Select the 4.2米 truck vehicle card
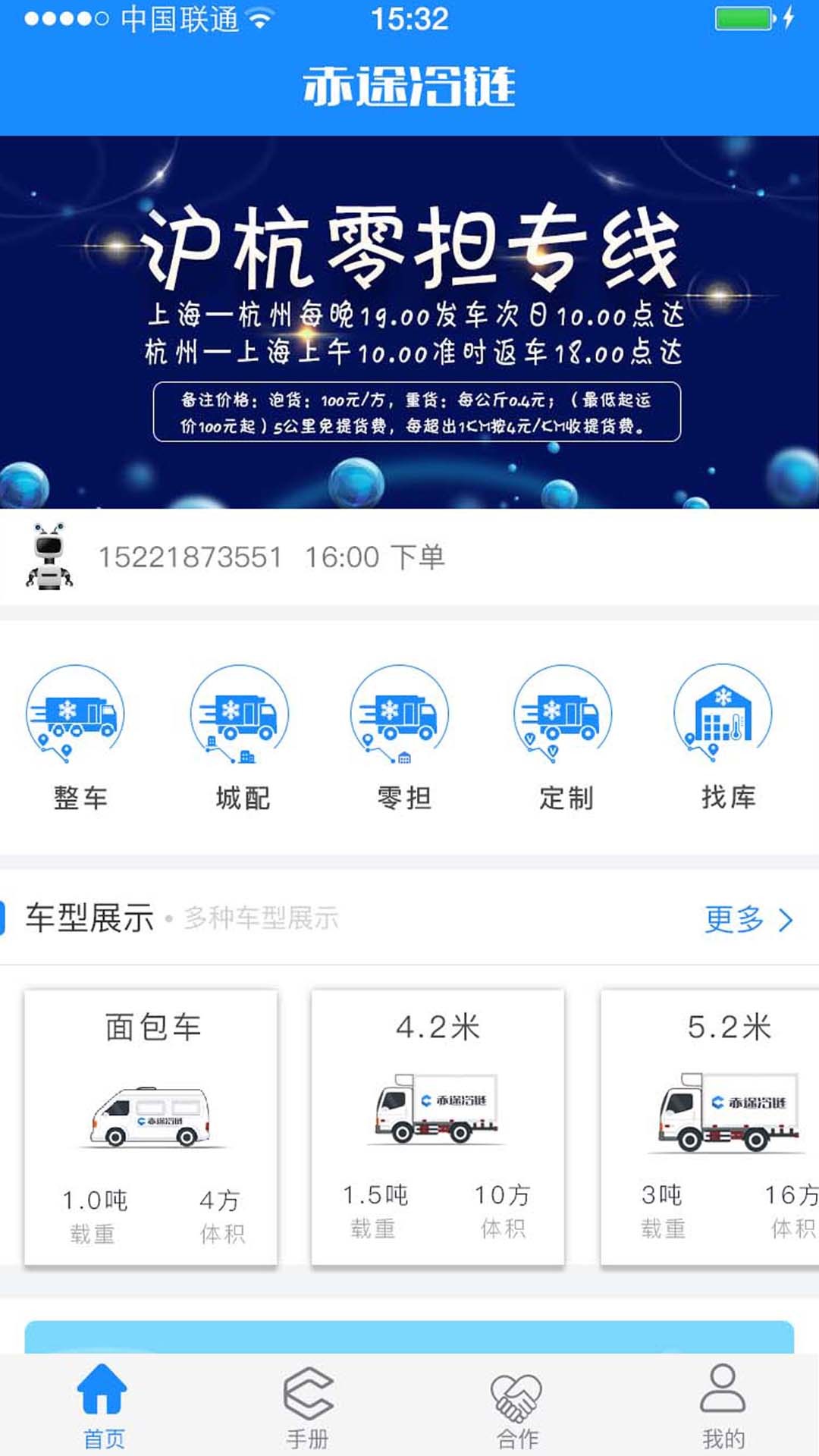The height and width of the screenshot is (1456, 819). click(x=440, y=1115)
